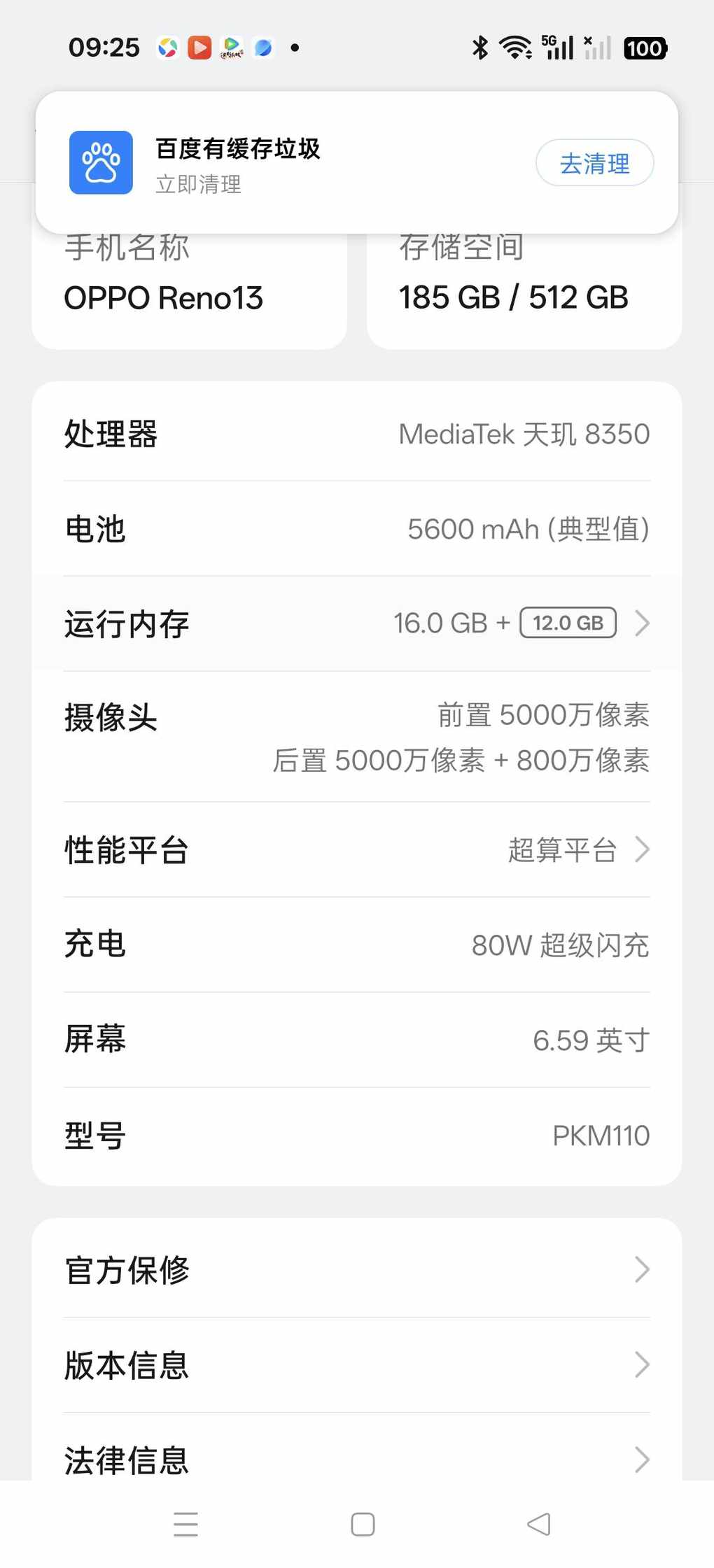Tap the 去清理 button in the banner
The image size is (714, 1568).
(594, 163)
